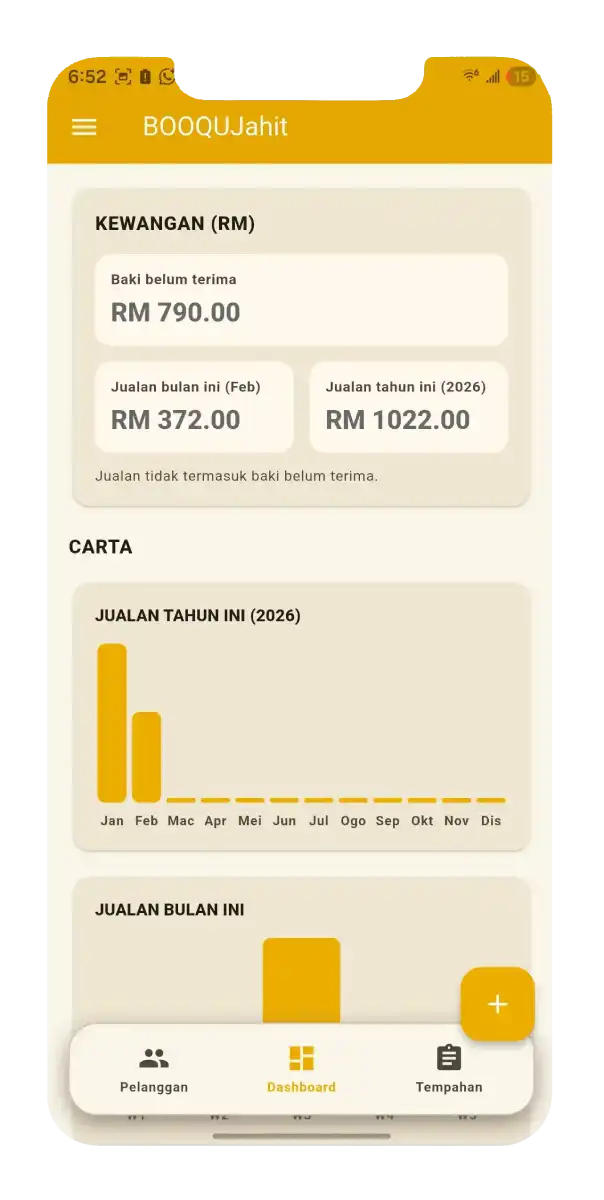Image resolution: width=604 pixels, height=1200 pixels.
Task: Tap the plus floating action button
Action: [497, 1004]
